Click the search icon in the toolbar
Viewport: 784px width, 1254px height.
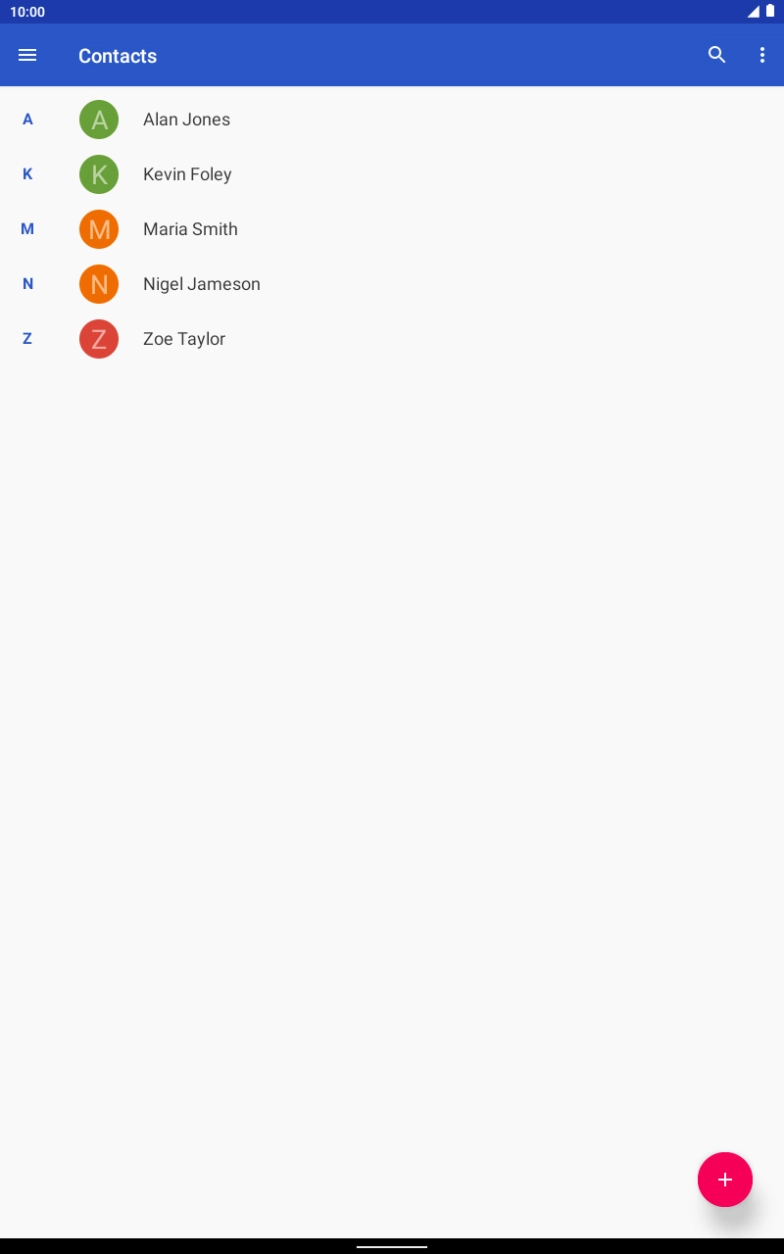(x=717, y=55)
